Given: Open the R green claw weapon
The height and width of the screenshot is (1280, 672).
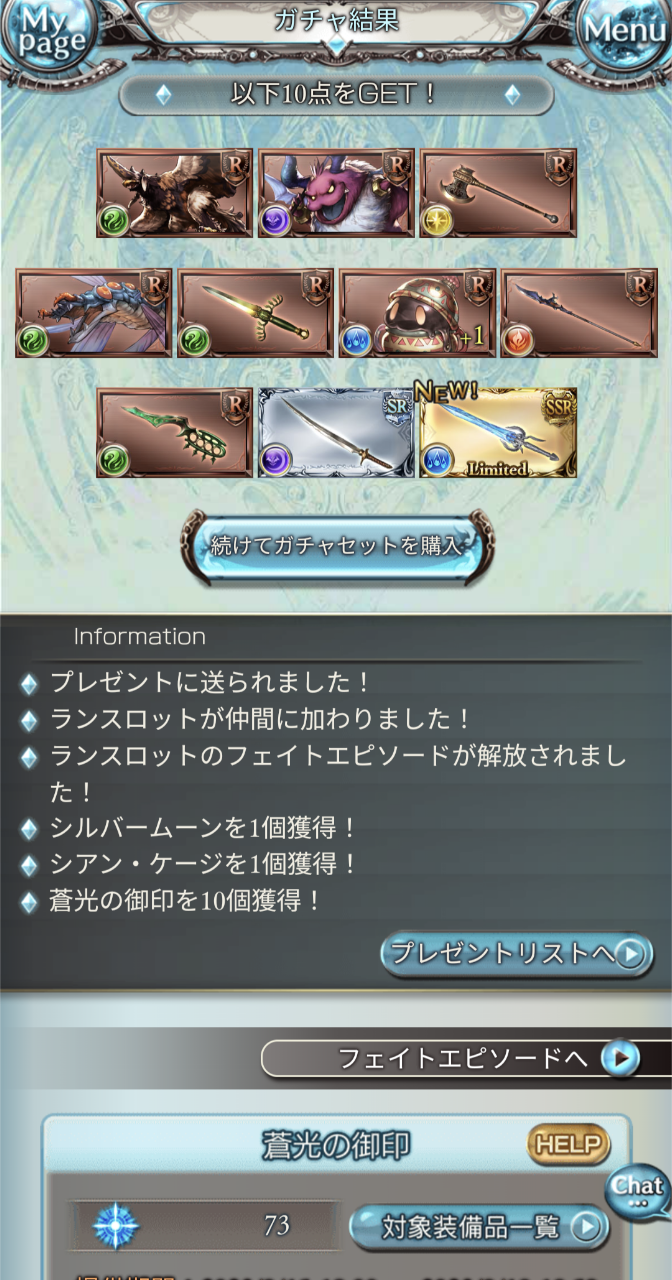Looking at the screenshot, I should point(175,433).
